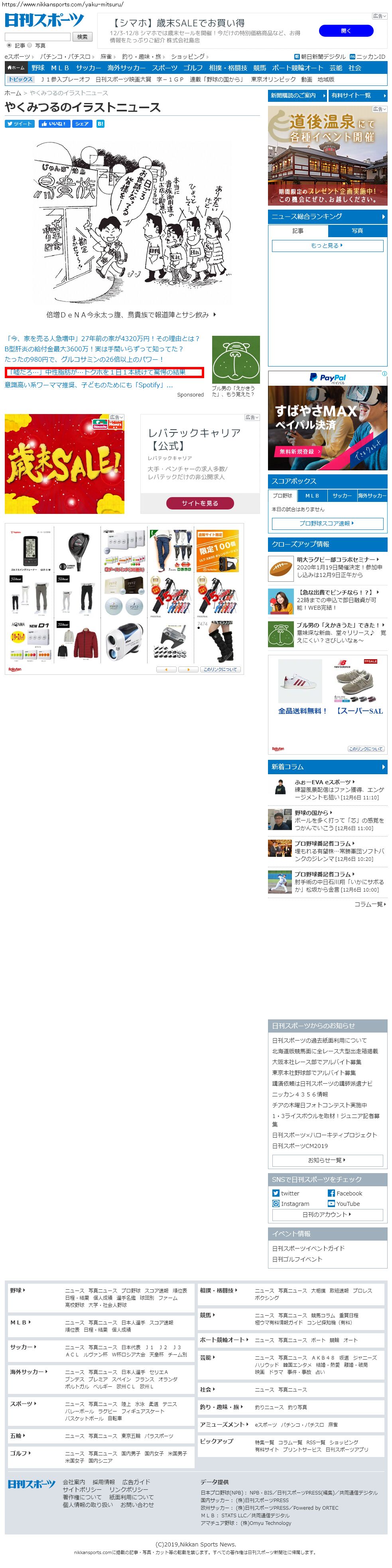Open 倍増DeNA今永 illustration caption link
392x1568 pixels.
coord(130,315)
